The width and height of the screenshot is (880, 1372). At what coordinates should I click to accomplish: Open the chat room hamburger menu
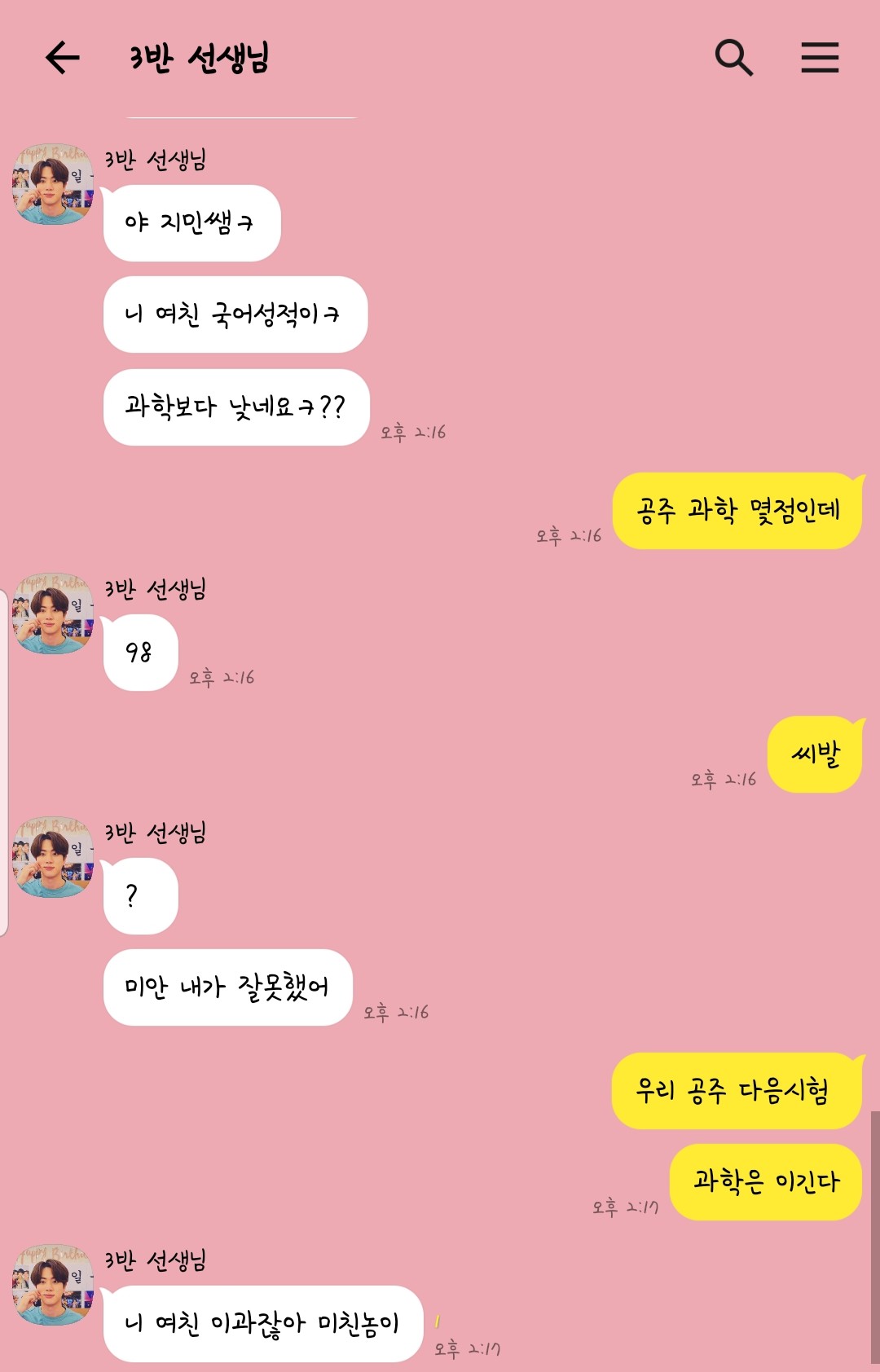819,58
